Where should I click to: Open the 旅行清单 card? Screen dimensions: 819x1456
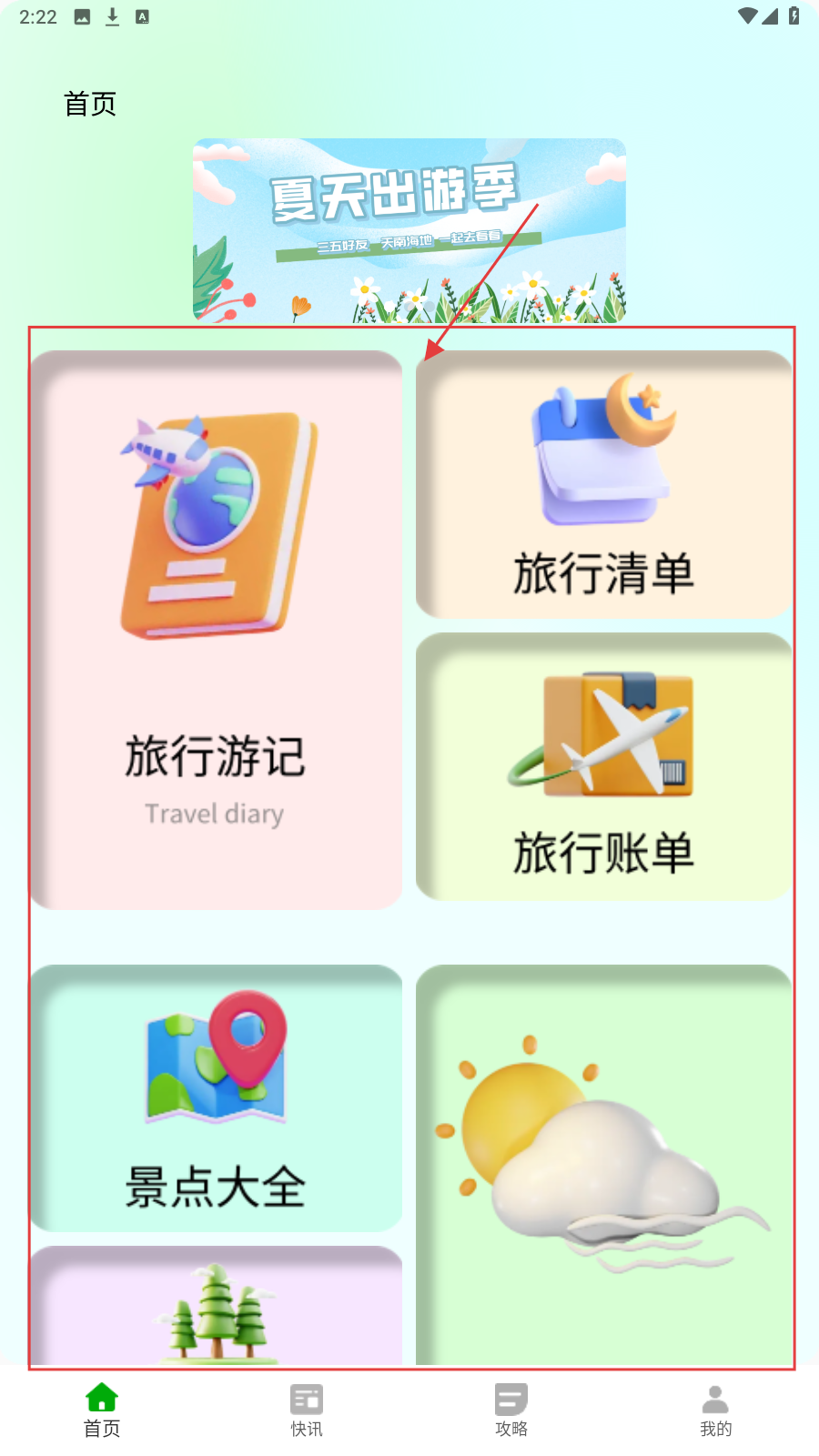[603, 485]
